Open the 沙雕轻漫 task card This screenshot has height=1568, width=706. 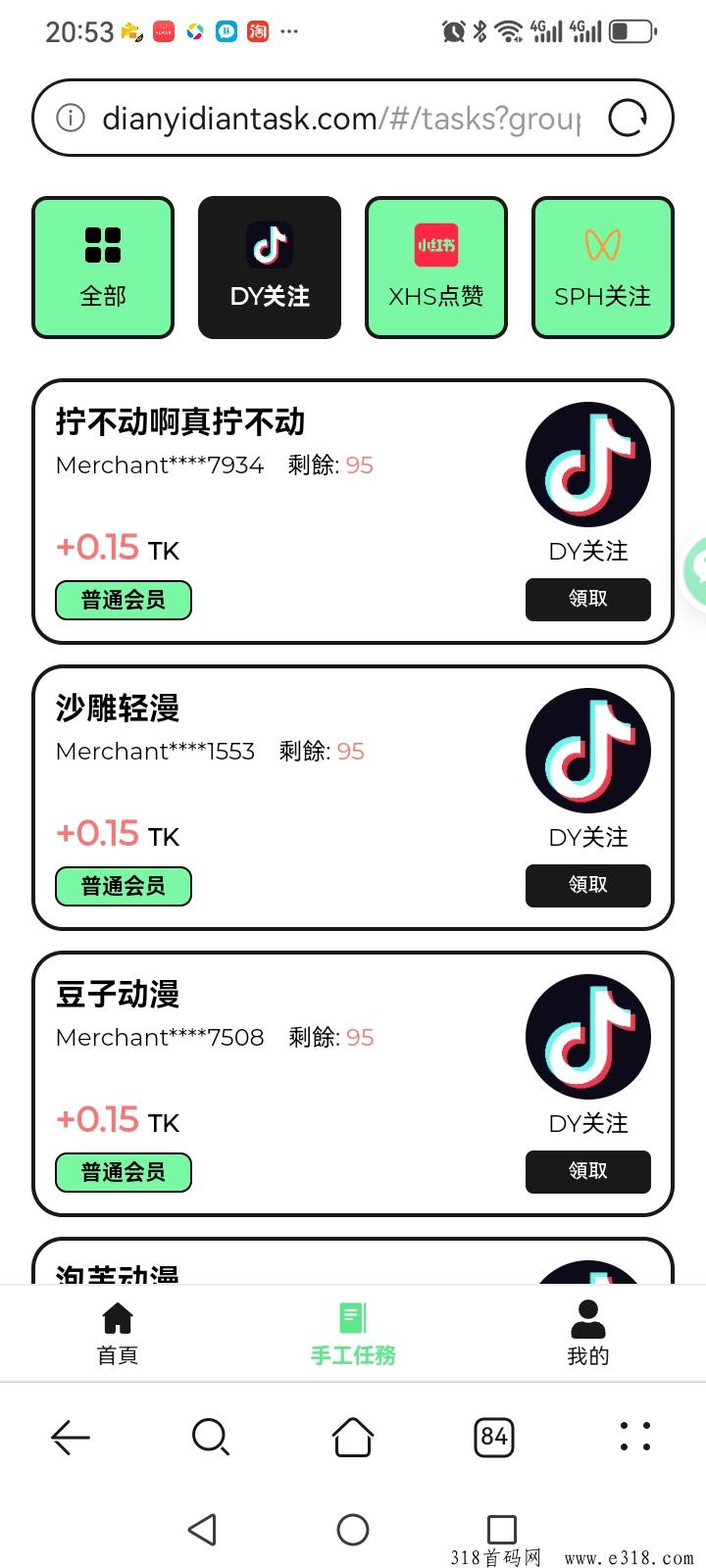pyautogui.click(x=353, y=798)
